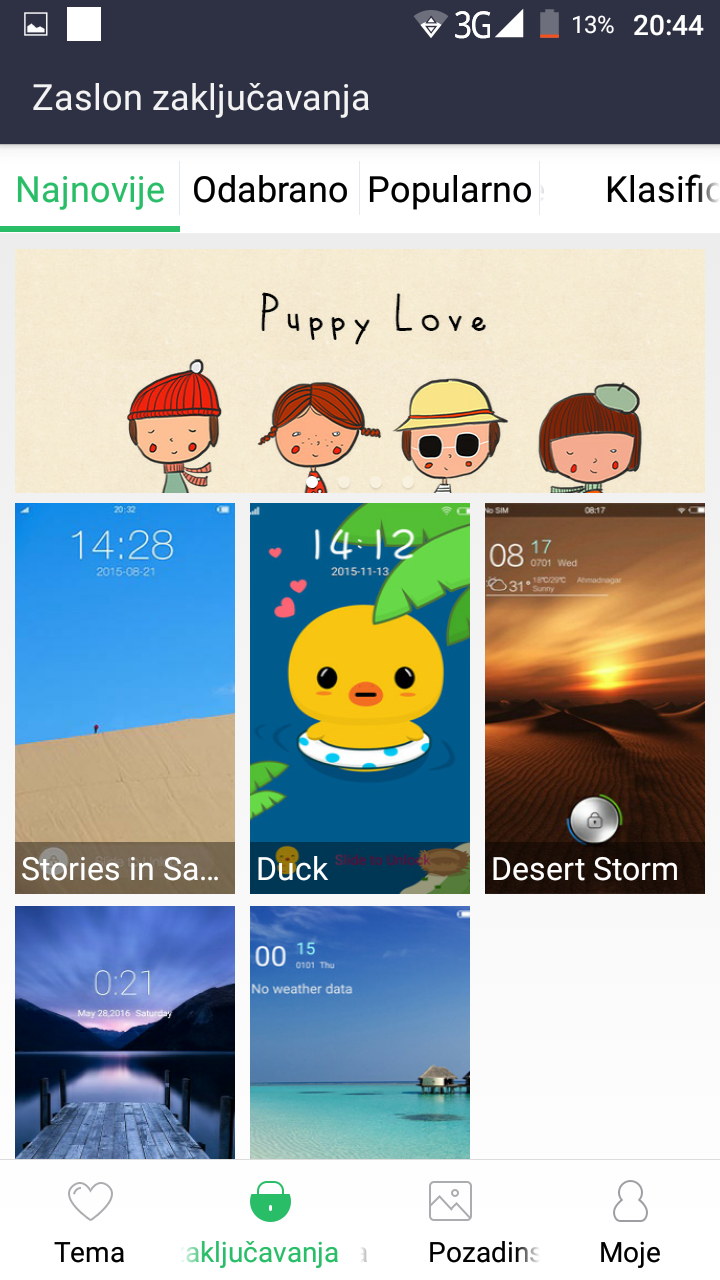Open the Stories in Sa... lock screen

tap(125, 698)
